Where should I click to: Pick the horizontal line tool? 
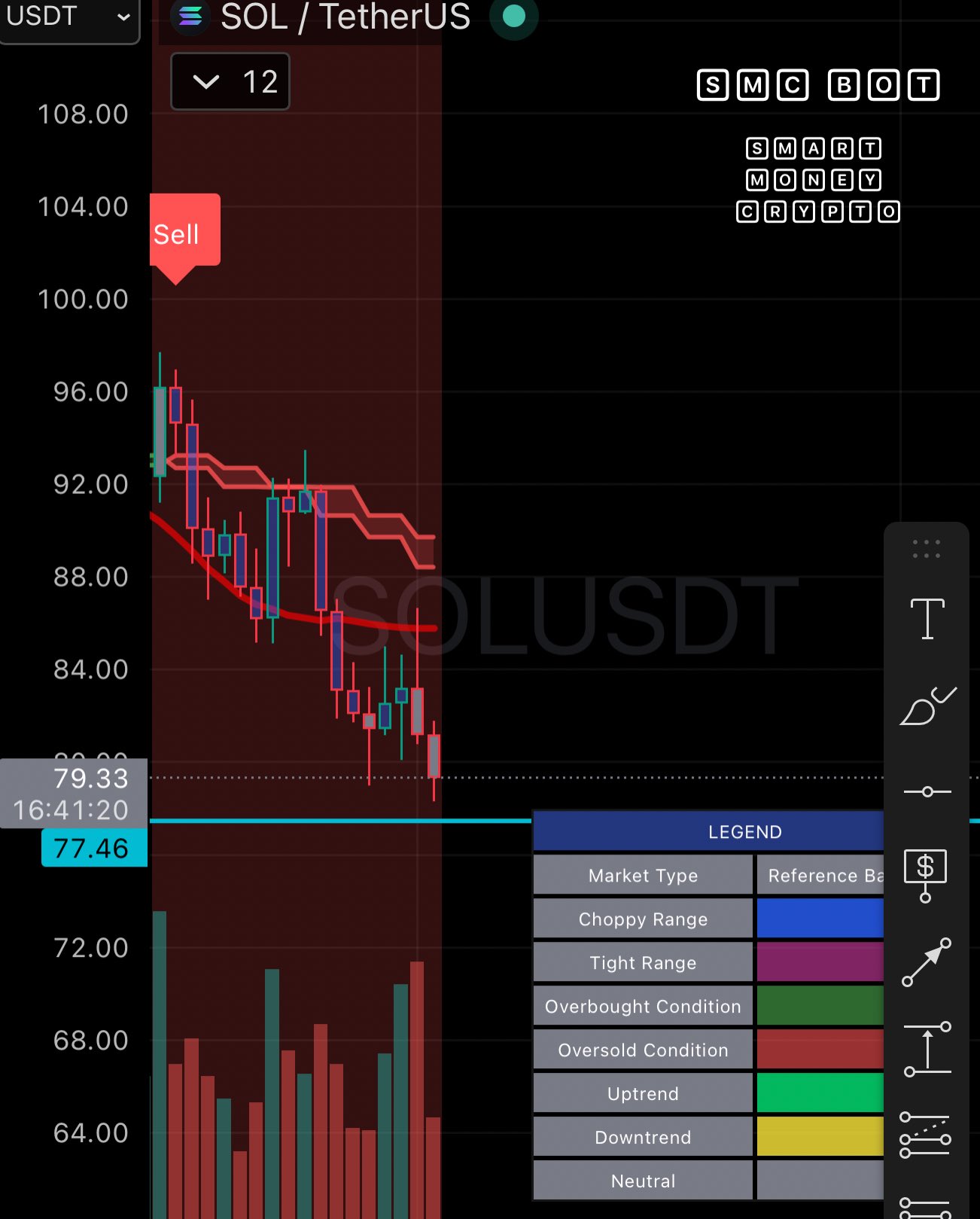(927, 791)
